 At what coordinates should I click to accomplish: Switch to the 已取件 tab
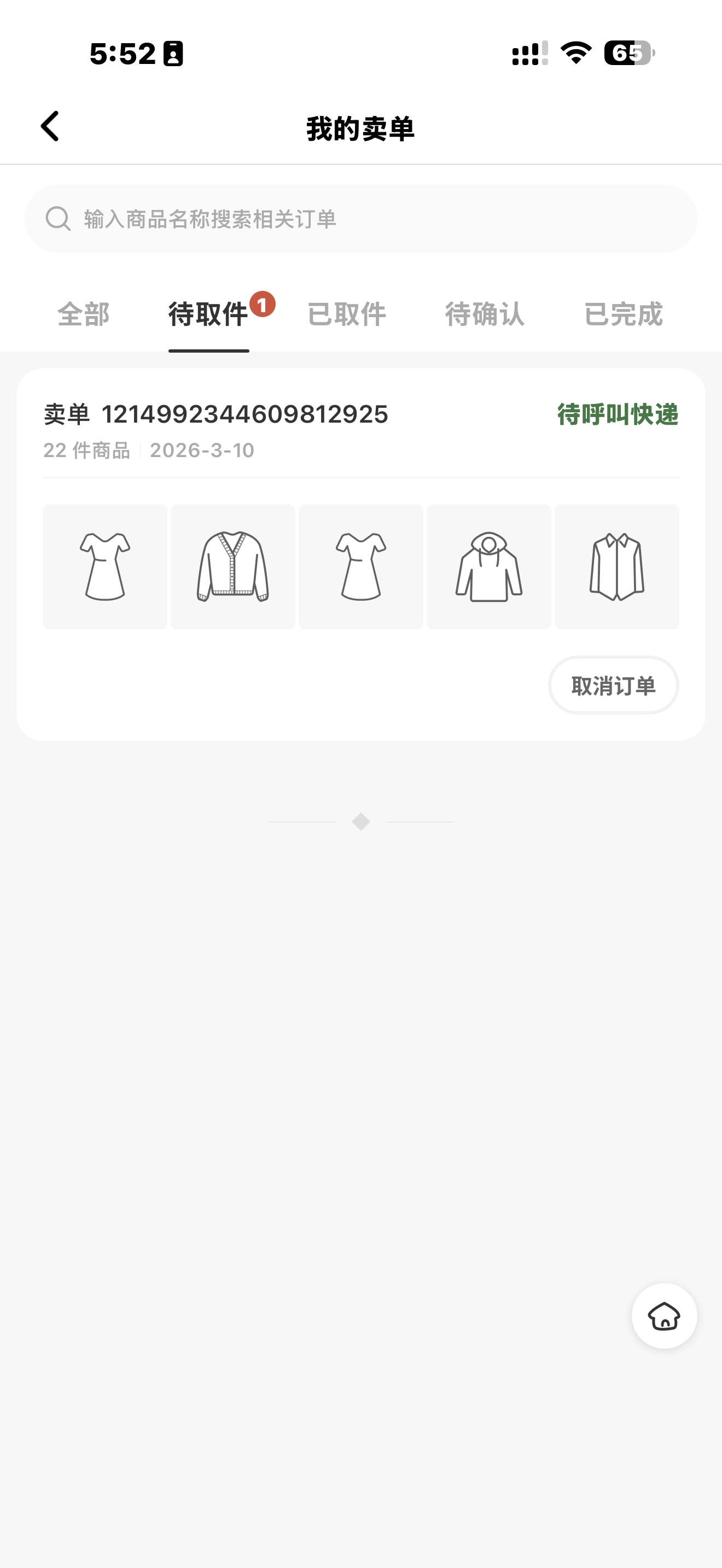pos(347,314)
